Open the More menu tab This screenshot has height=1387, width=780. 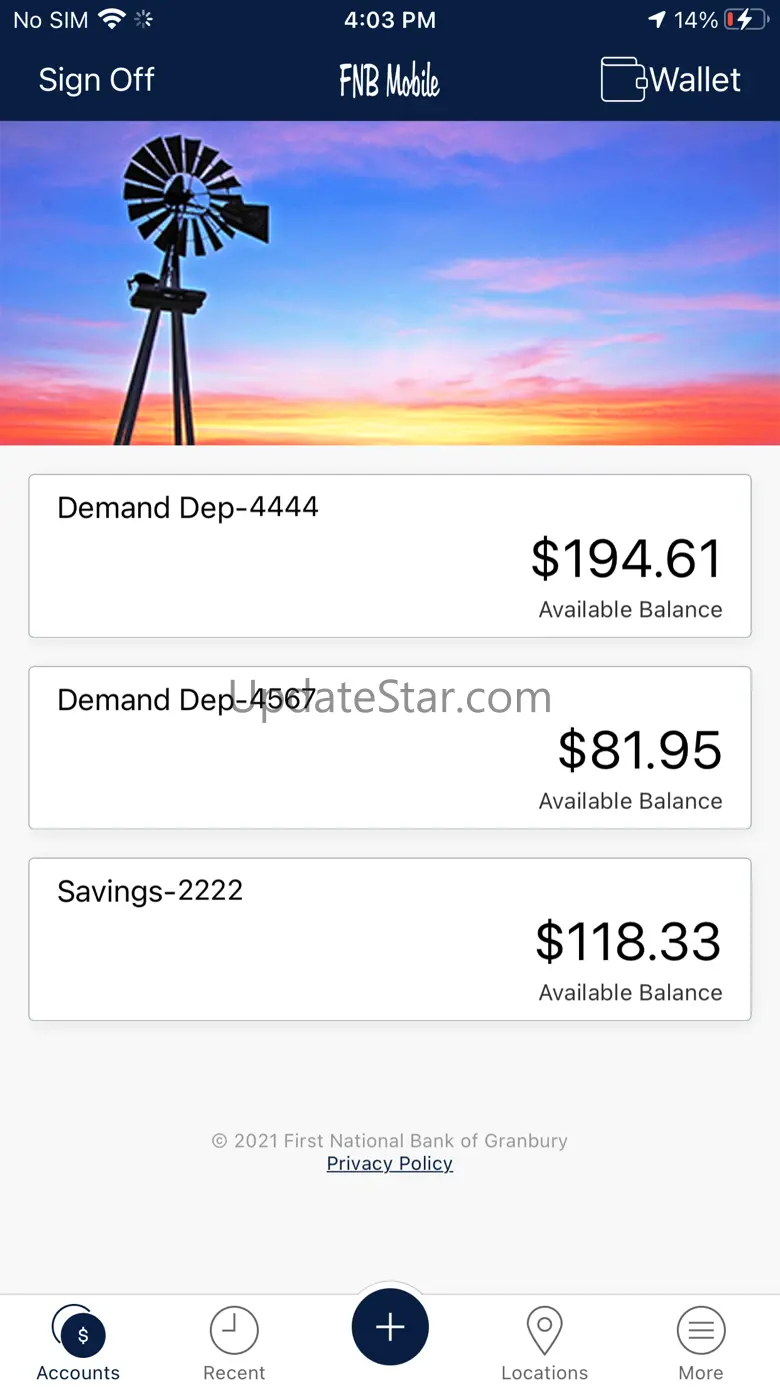tap(701, 1343)
